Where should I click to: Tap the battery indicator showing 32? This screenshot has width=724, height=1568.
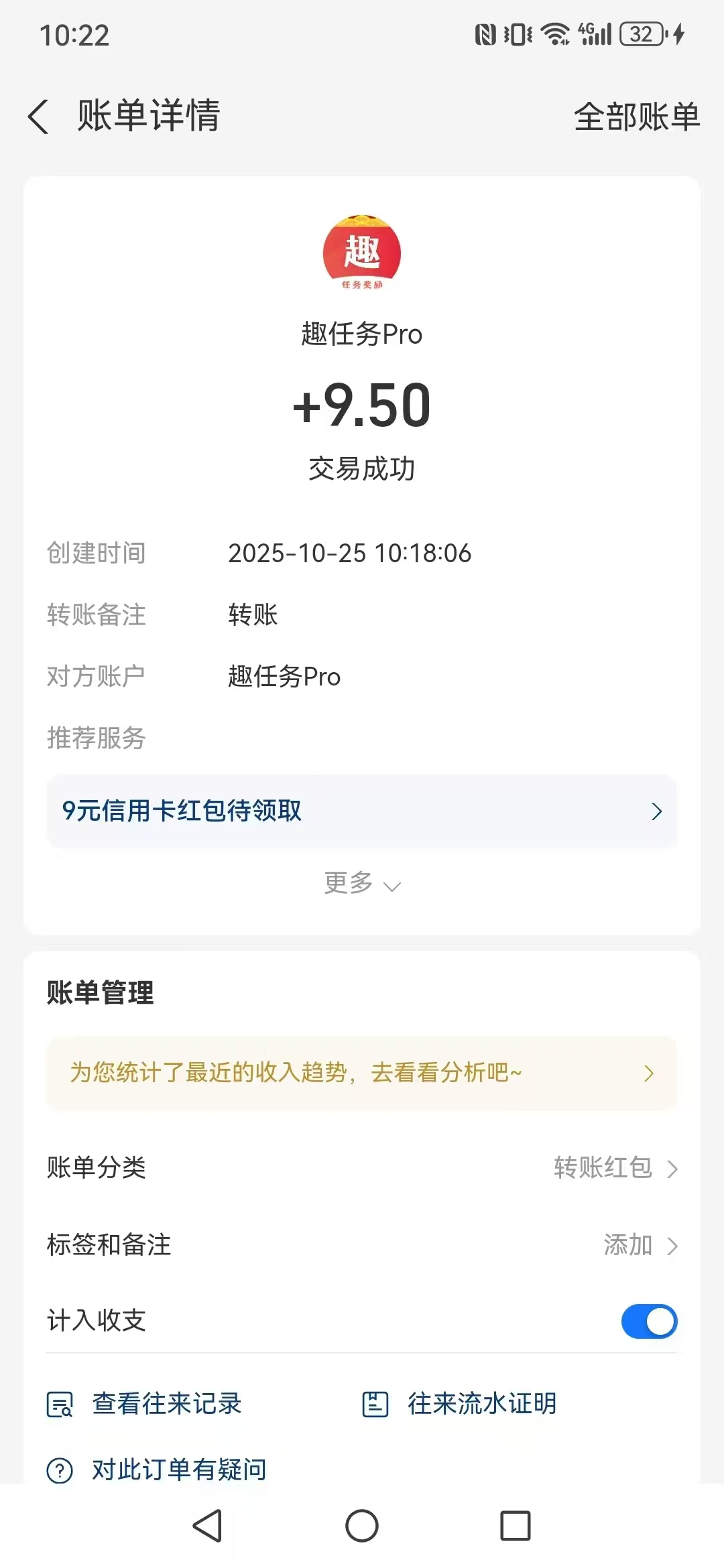pyautogui.click(x=642, y=34)
